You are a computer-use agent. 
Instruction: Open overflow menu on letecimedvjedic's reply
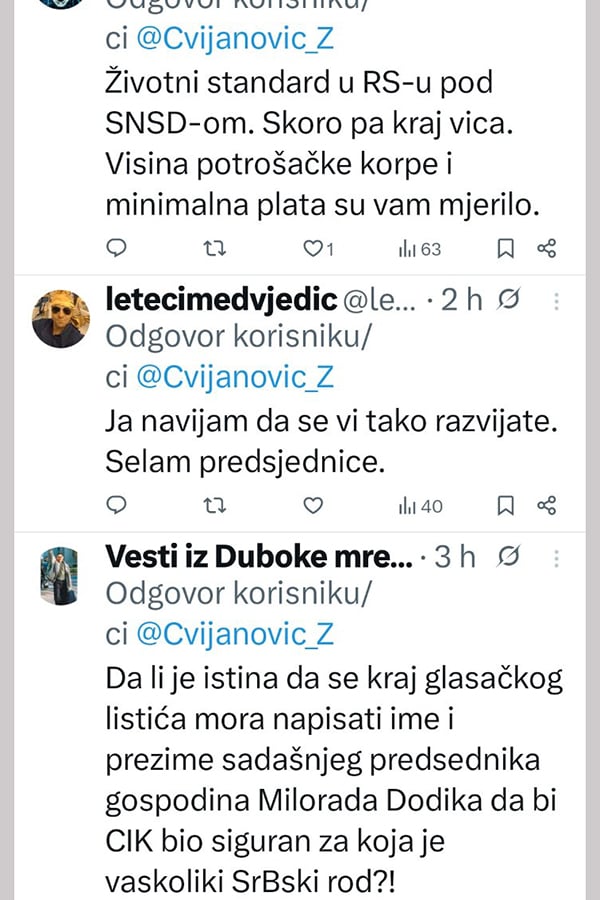point(556,301)
